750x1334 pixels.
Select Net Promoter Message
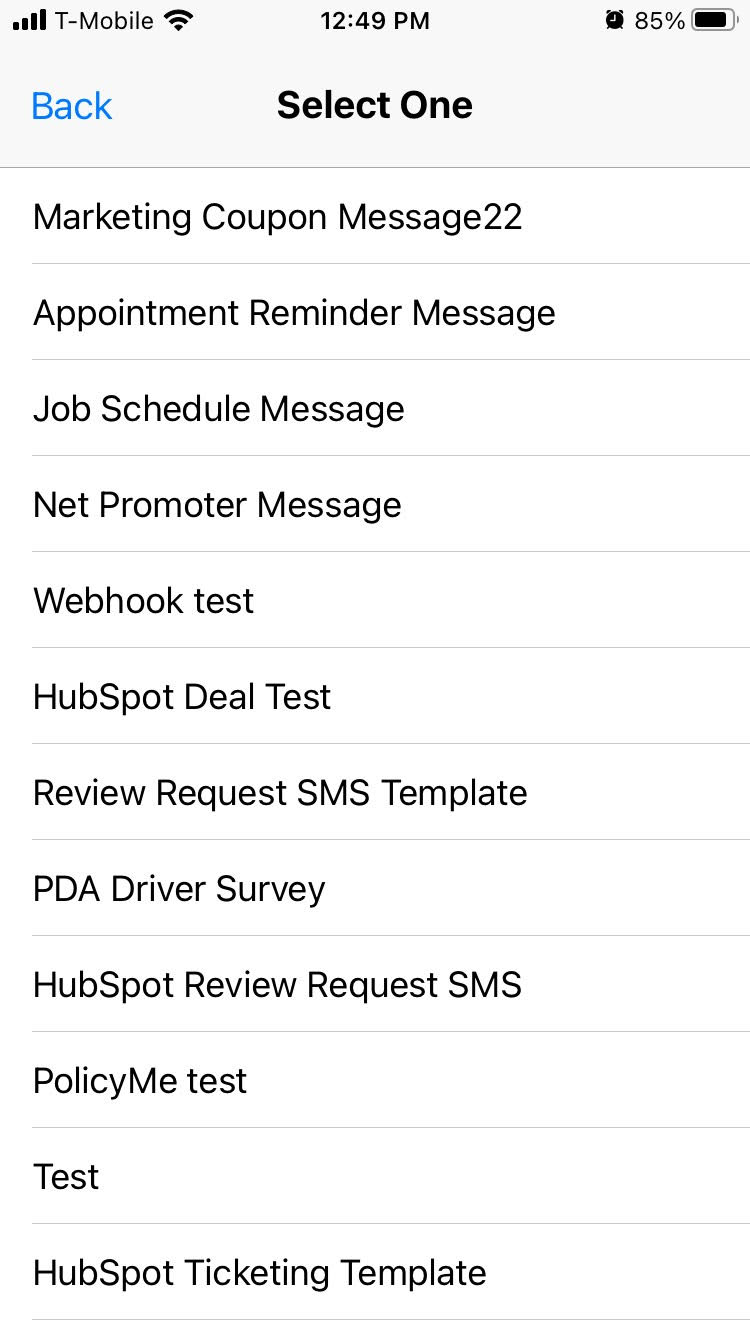tap(375, 504)
